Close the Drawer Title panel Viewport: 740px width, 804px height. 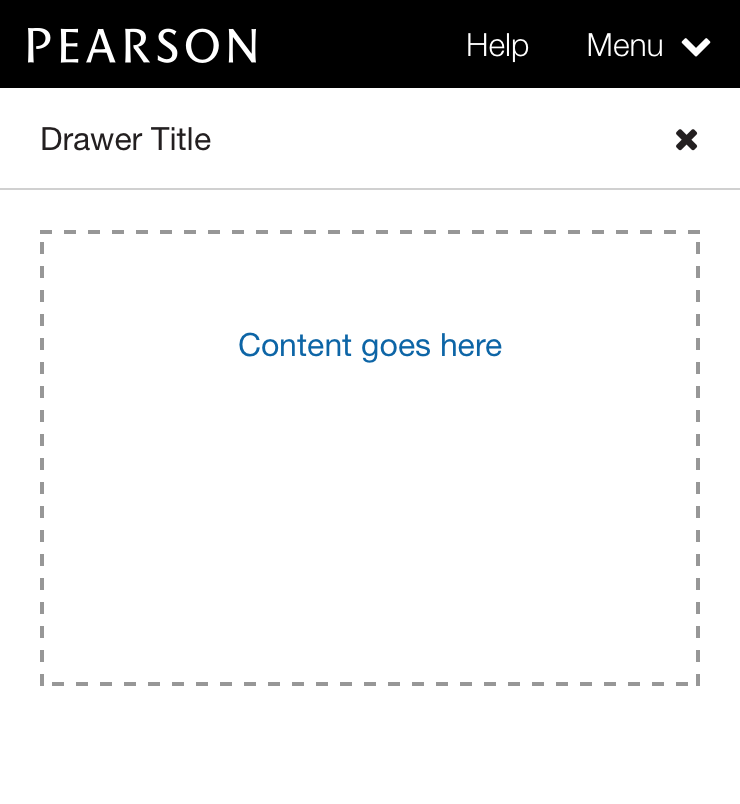686,140
